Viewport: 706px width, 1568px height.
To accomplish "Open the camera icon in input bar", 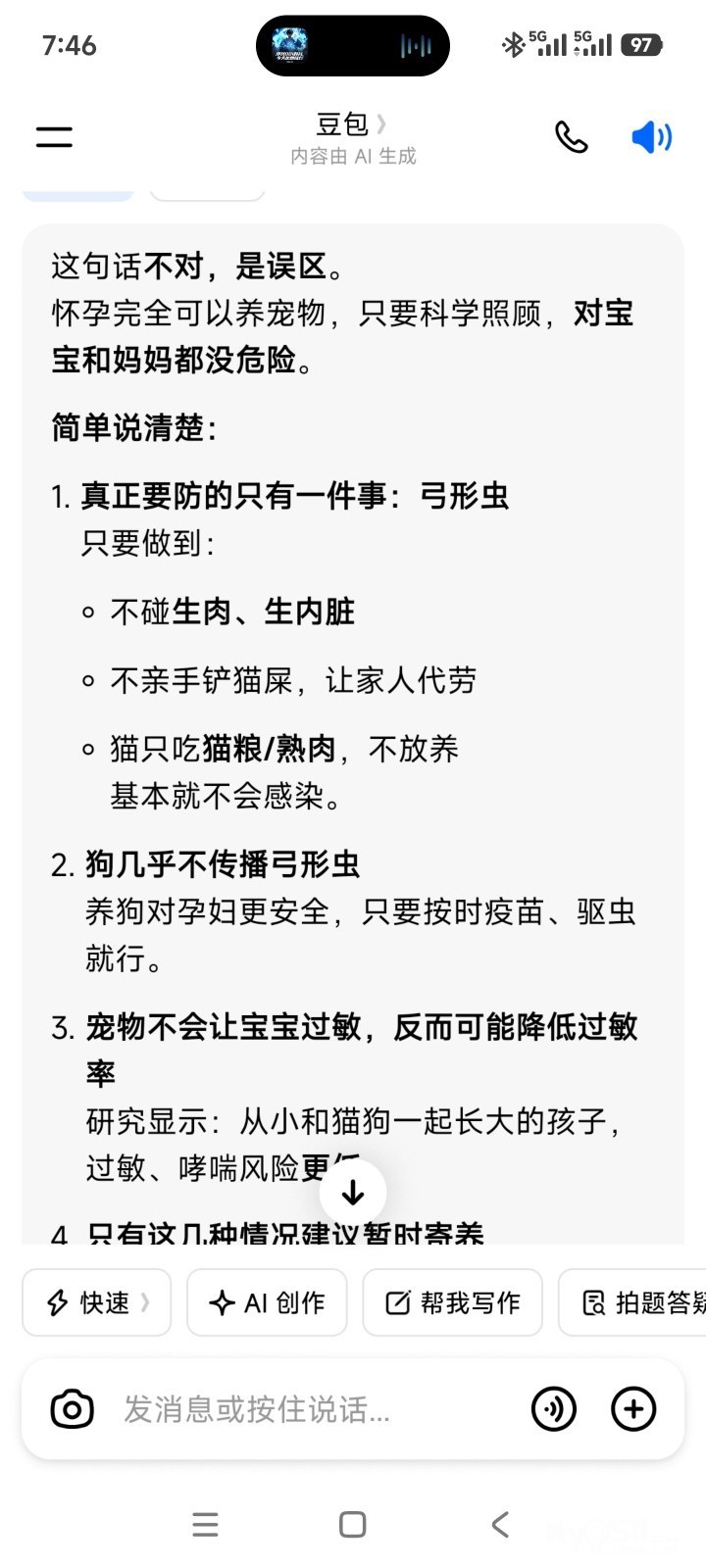I will 72,1409.
